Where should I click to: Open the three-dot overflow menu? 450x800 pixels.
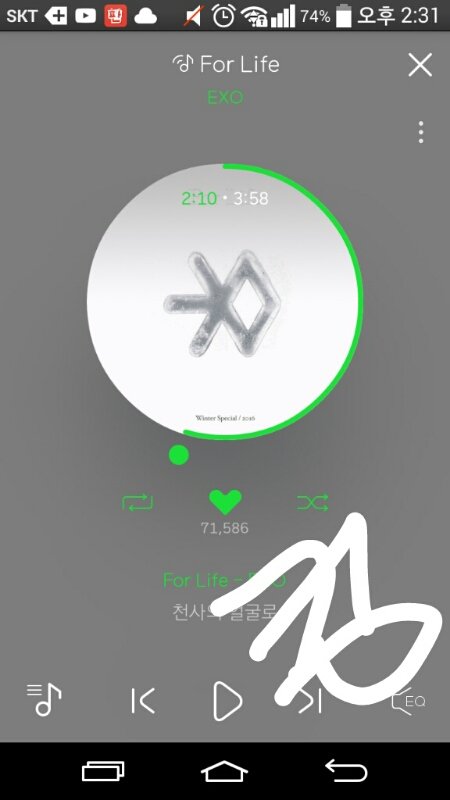[x=420, y=132]
